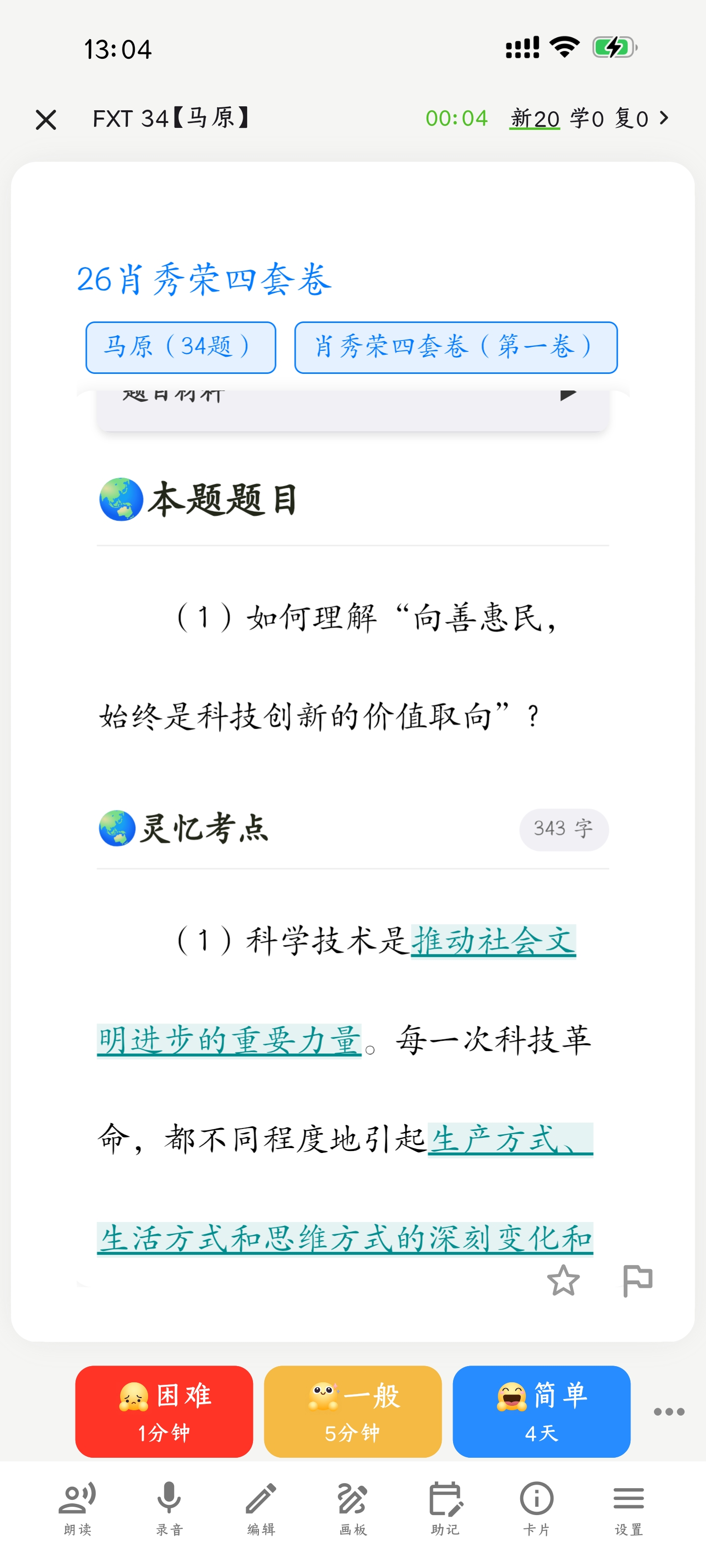View 卡片 card info

pos(537,1507)
